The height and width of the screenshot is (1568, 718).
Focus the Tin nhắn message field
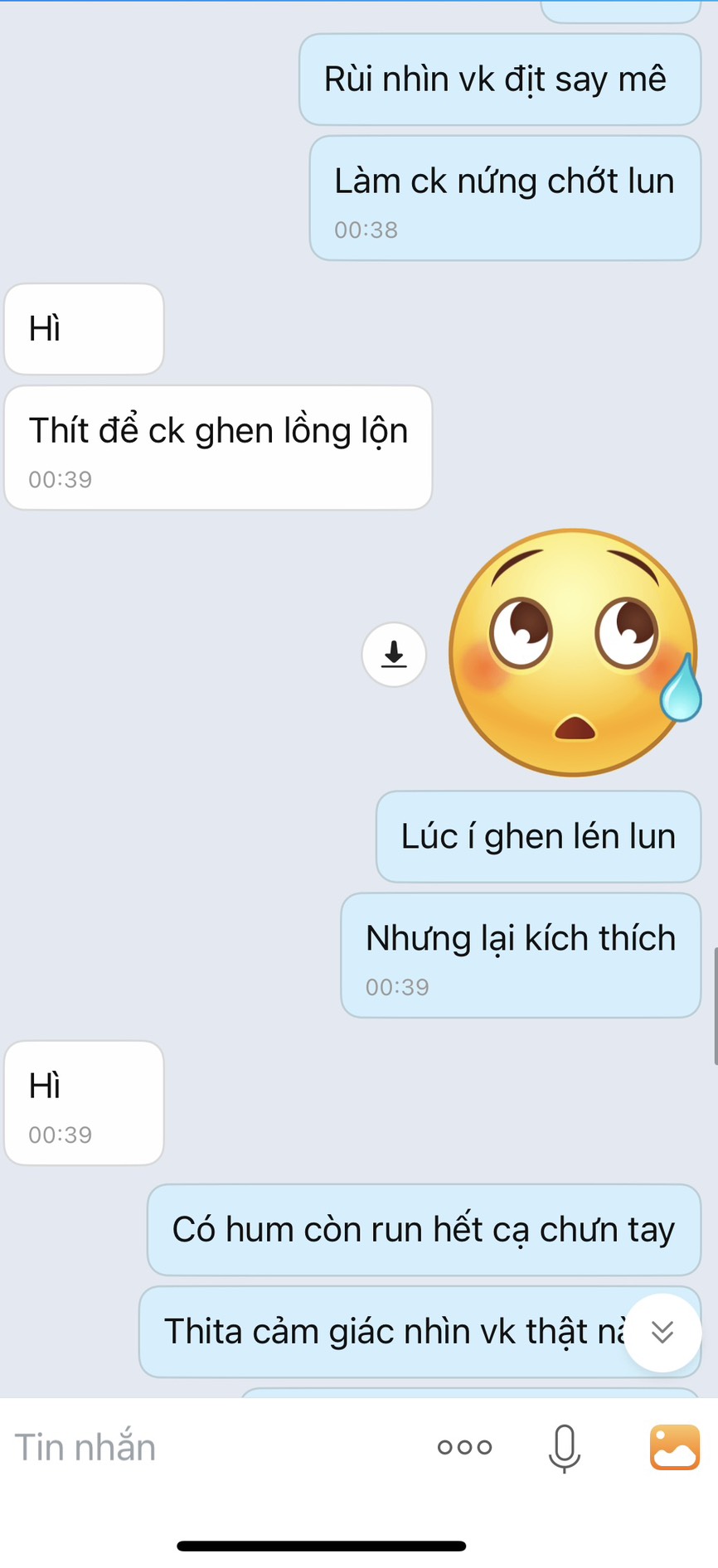207,1448
